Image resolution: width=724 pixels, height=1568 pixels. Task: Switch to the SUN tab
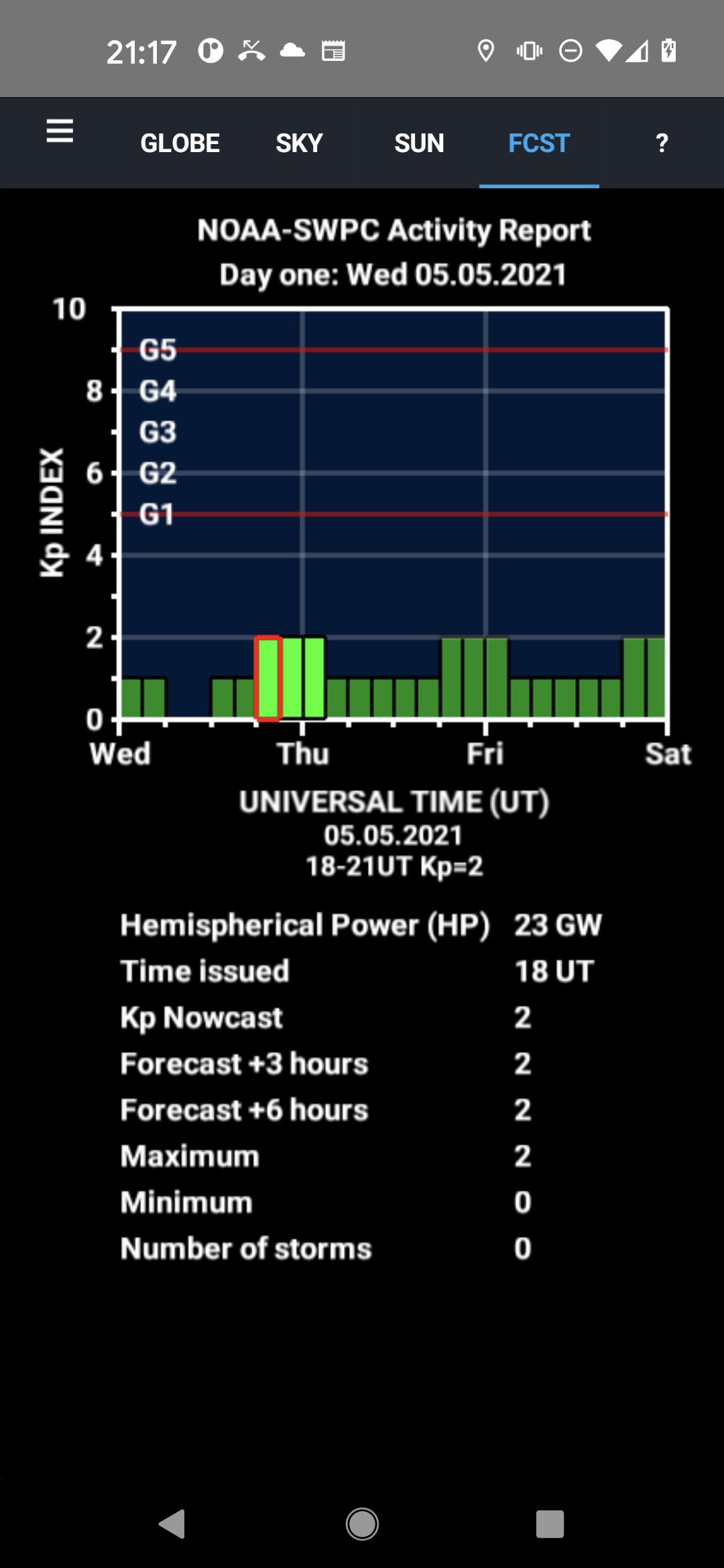click(419, 143)
